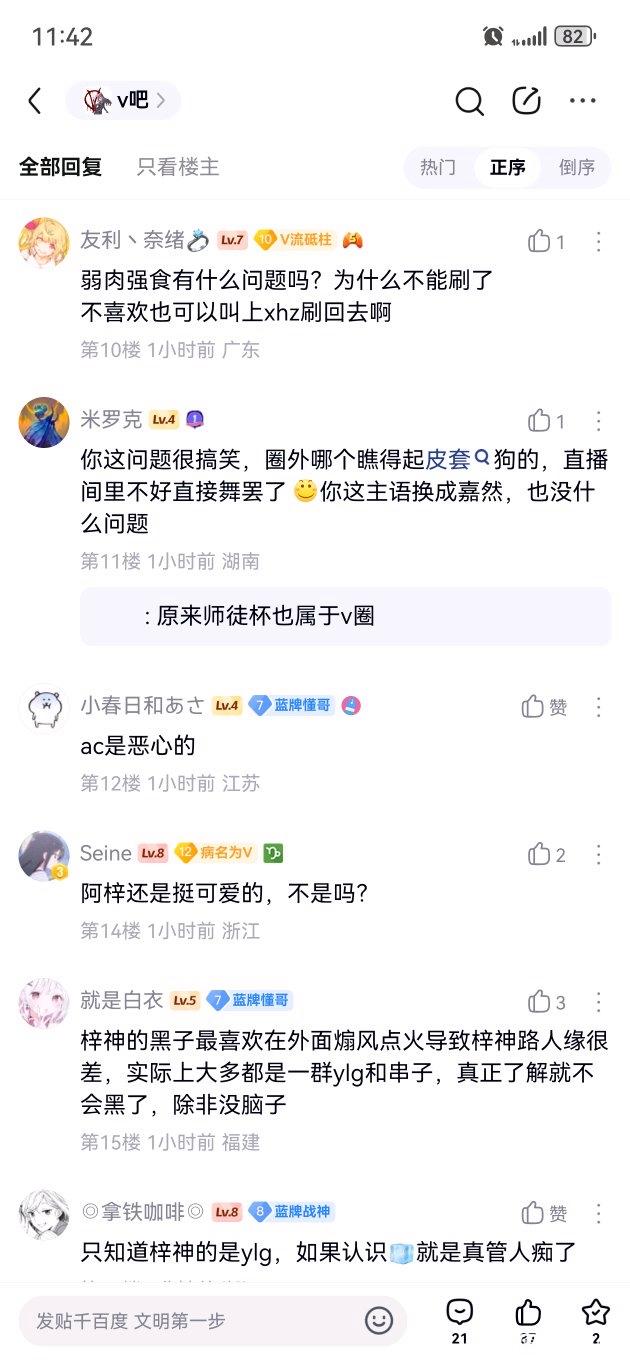Open the emoji picker in reply bar

[379, 1321]
